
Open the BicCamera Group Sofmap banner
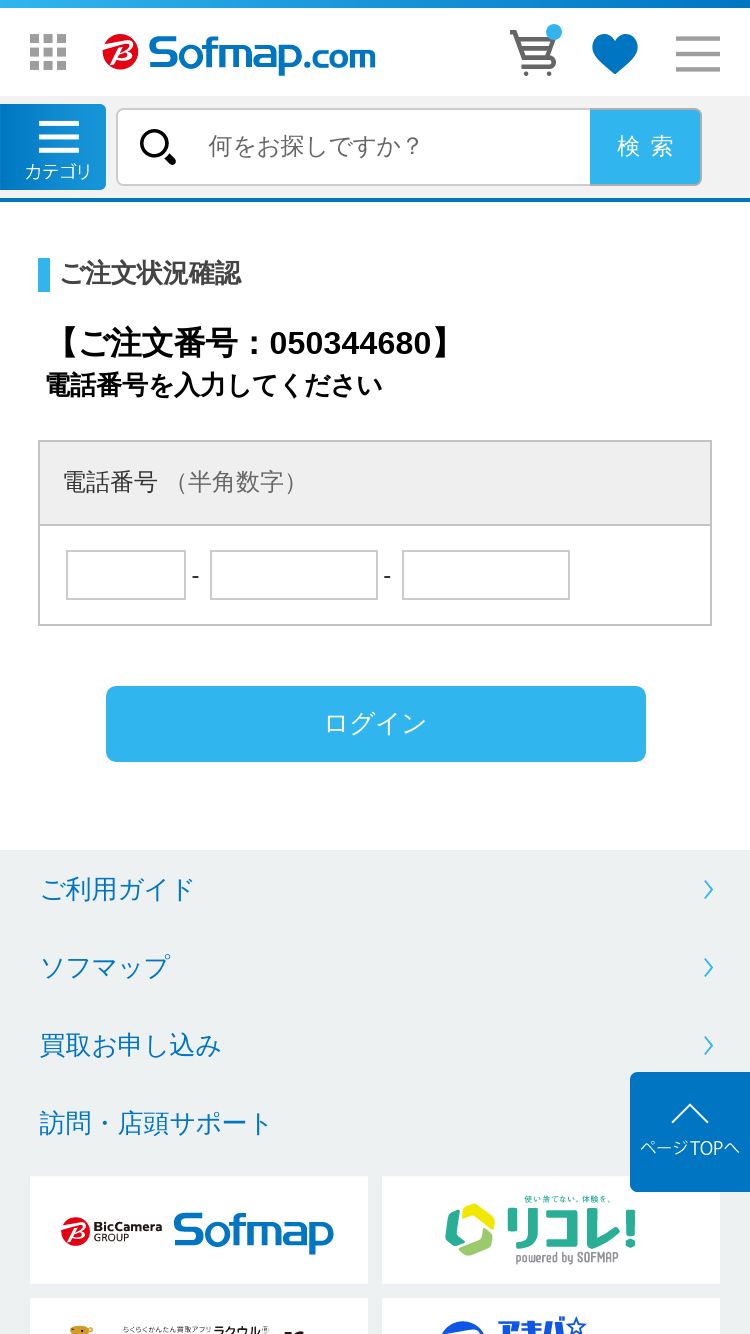coord(199,1230)
